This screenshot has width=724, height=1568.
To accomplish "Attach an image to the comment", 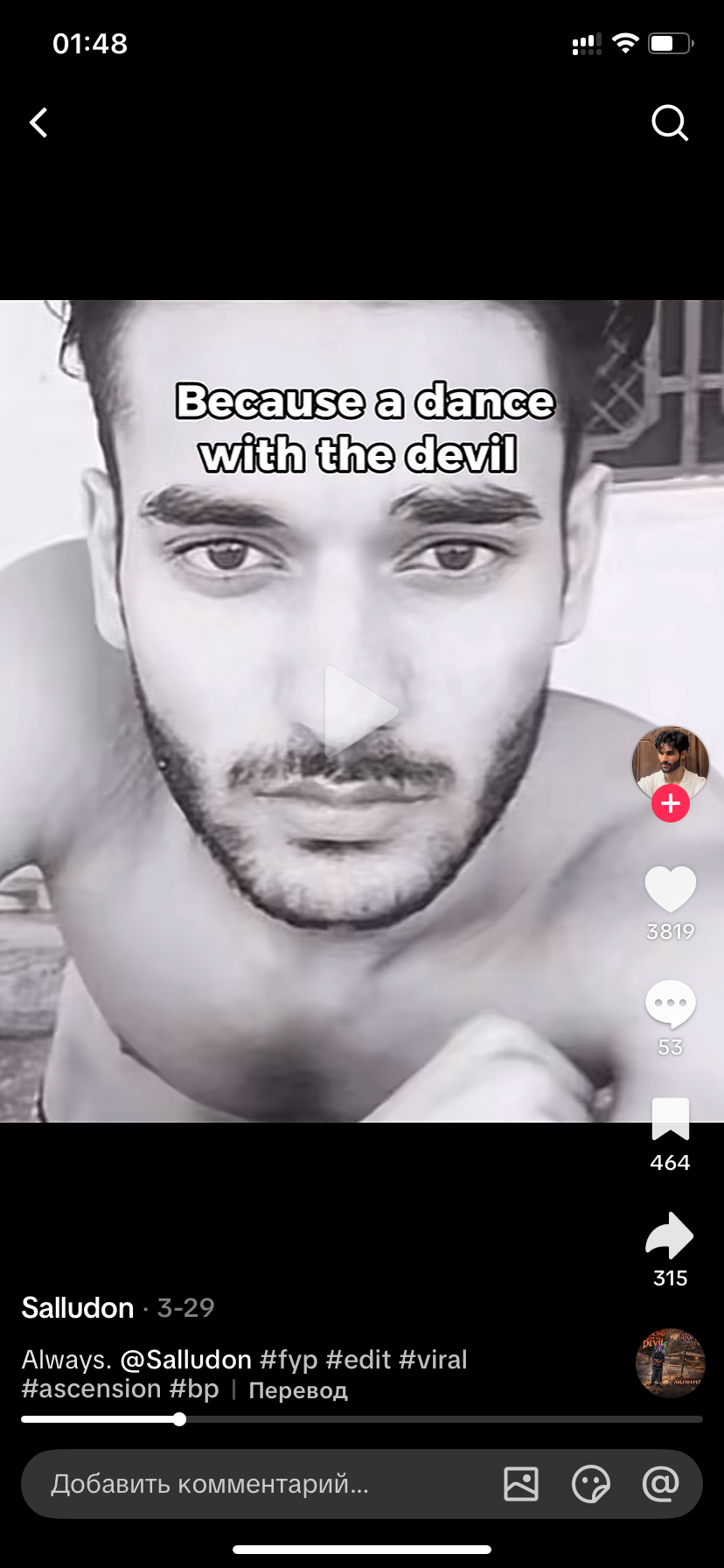I will coord(521,1484).
